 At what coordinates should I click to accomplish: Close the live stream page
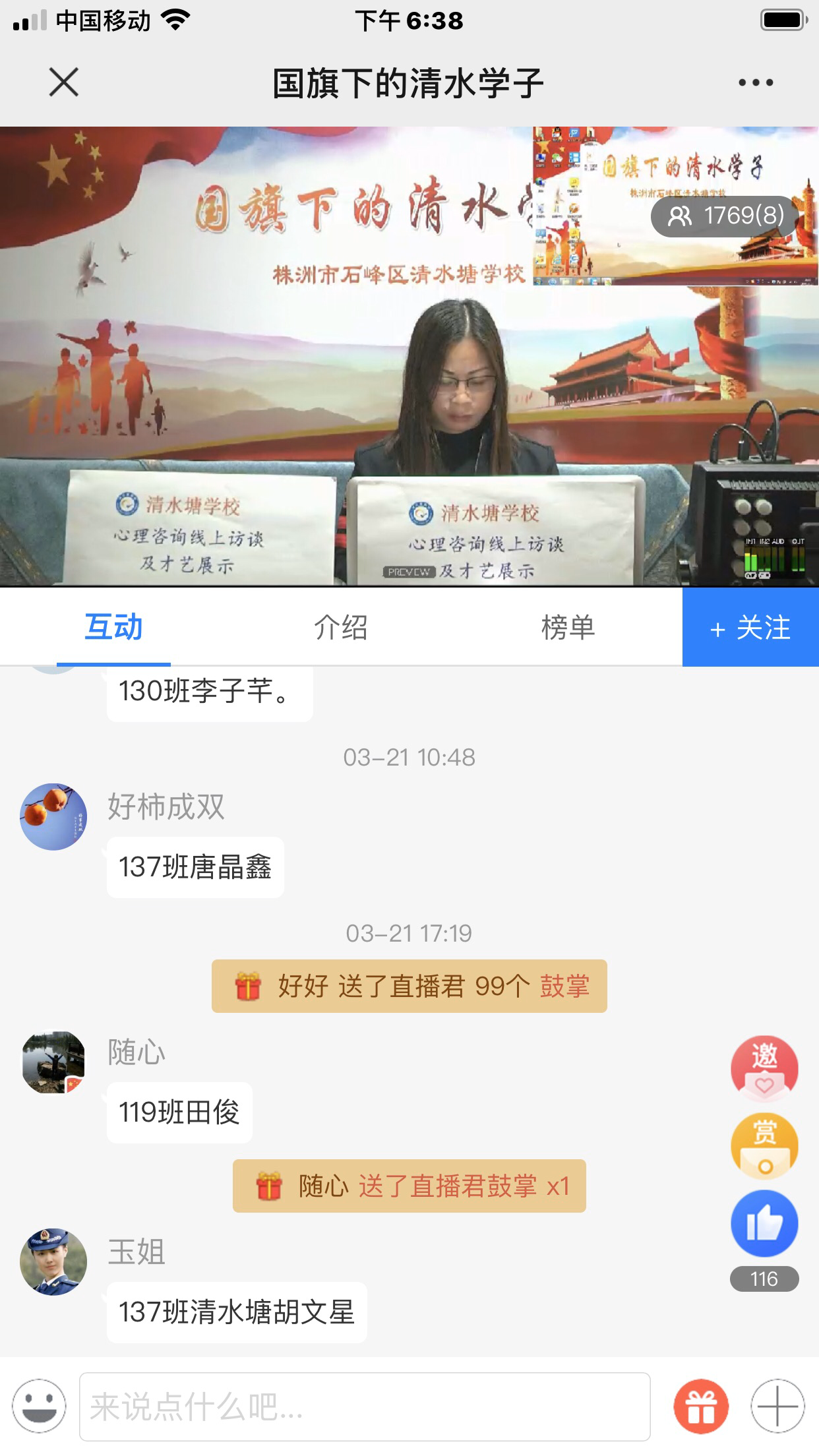pyautogui.click(x=64, y=82)
